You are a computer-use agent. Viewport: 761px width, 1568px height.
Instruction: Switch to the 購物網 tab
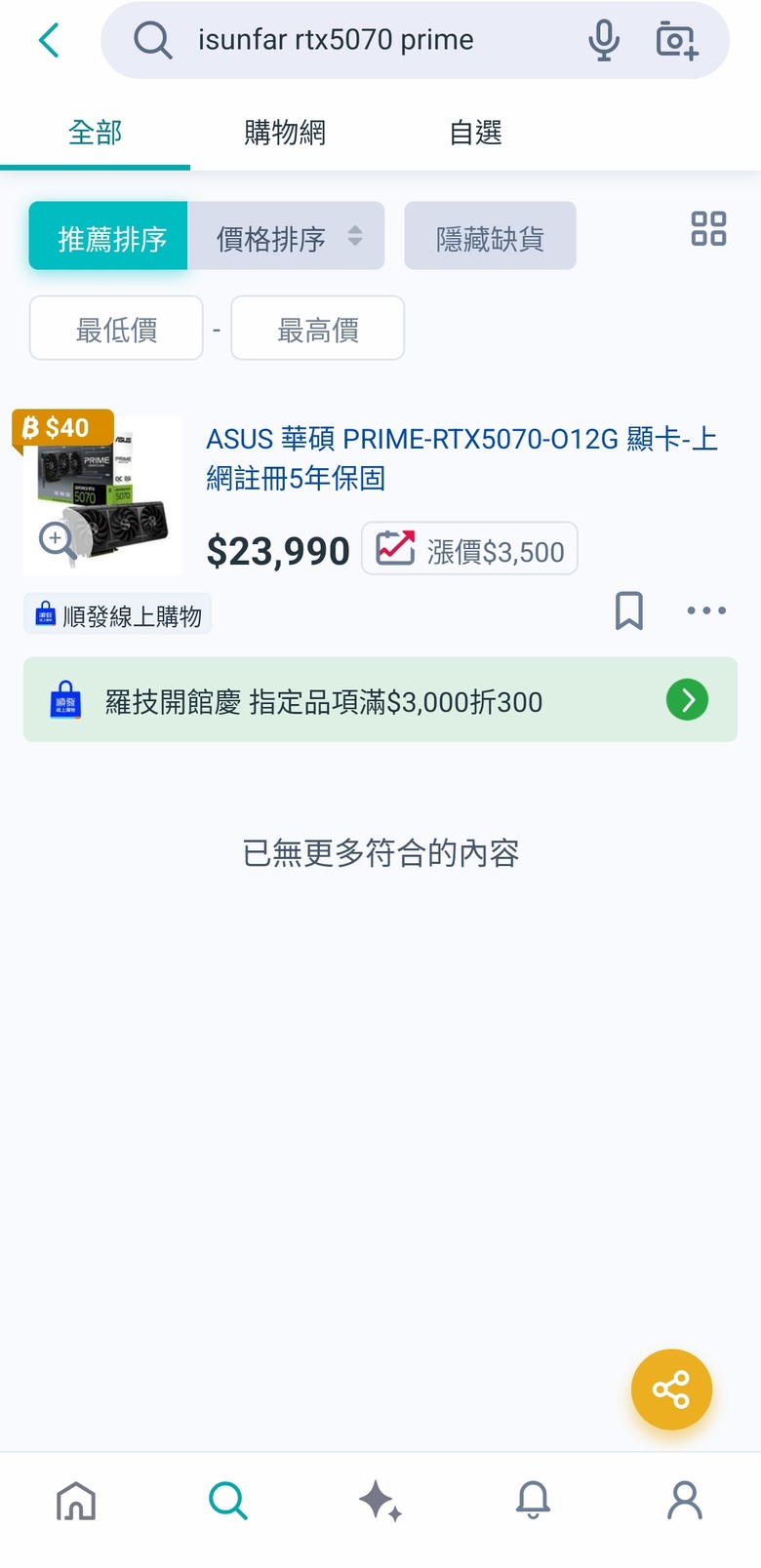[284, 133]
